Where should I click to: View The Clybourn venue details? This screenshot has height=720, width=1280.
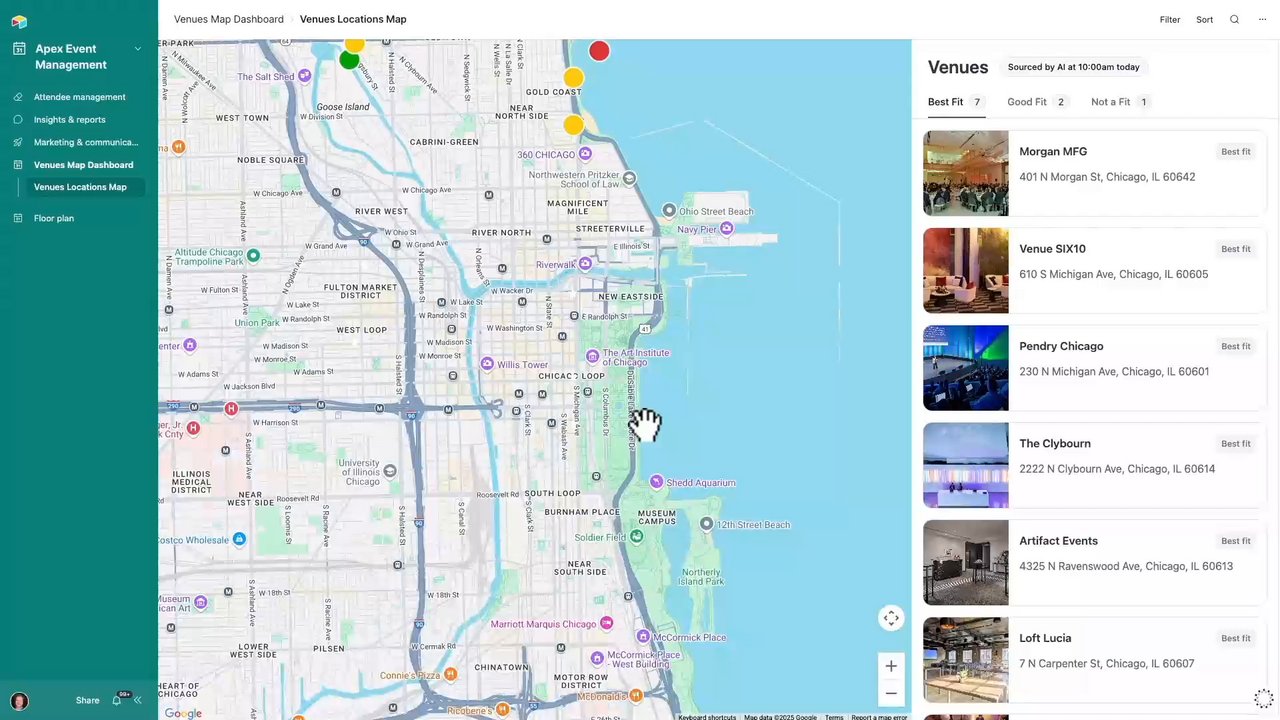pyautogui.click(x=1094, y=465)
